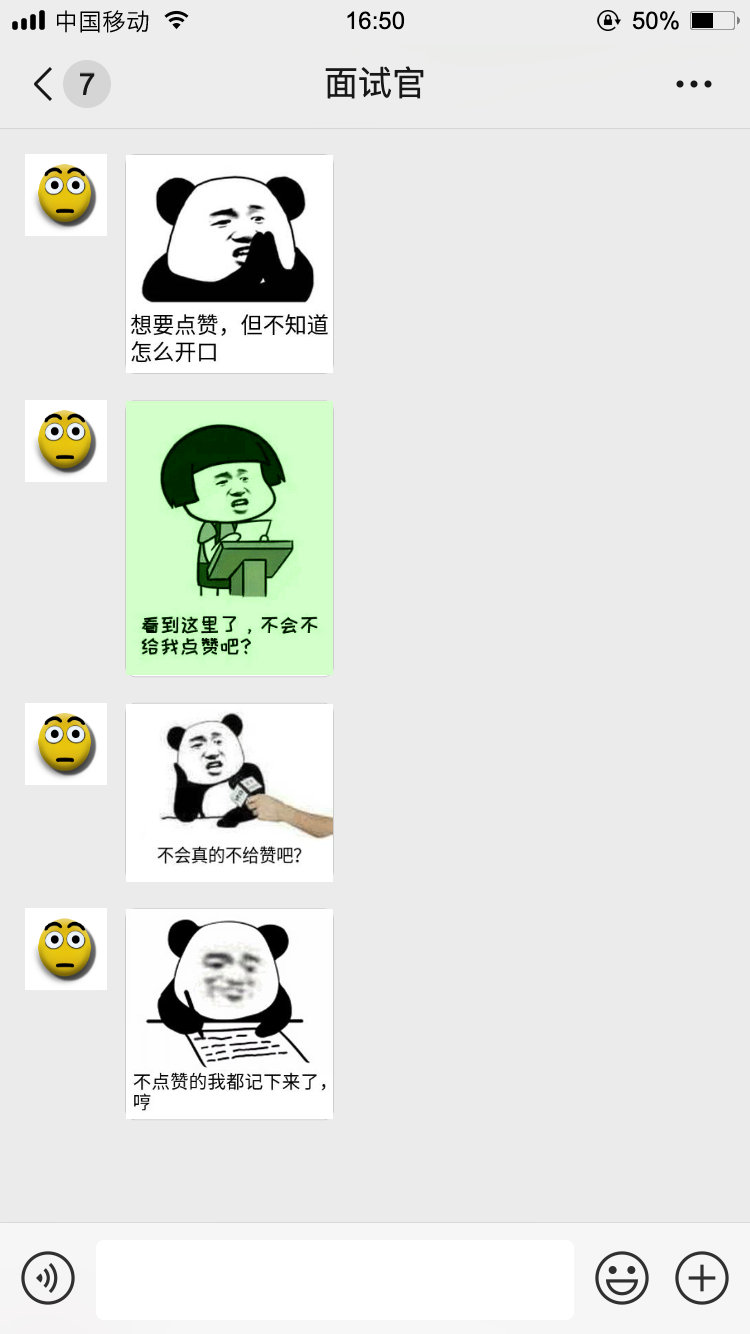
Task: Open the green sticker 看到这里了，不会不给我点赞吧？
Action: [229, 538]
